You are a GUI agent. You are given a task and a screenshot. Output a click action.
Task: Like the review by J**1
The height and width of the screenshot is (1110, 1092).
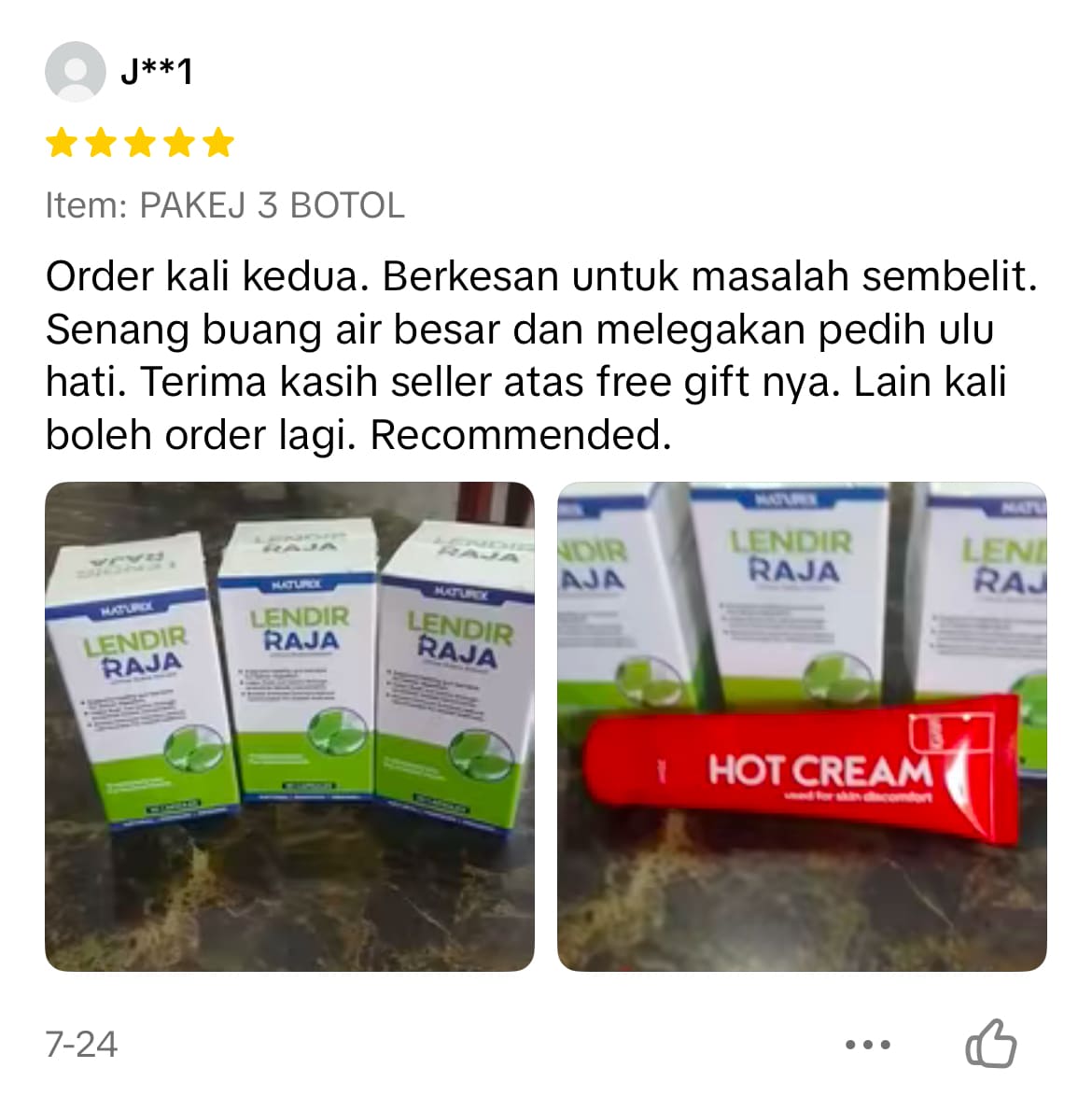coord(990,1044)
